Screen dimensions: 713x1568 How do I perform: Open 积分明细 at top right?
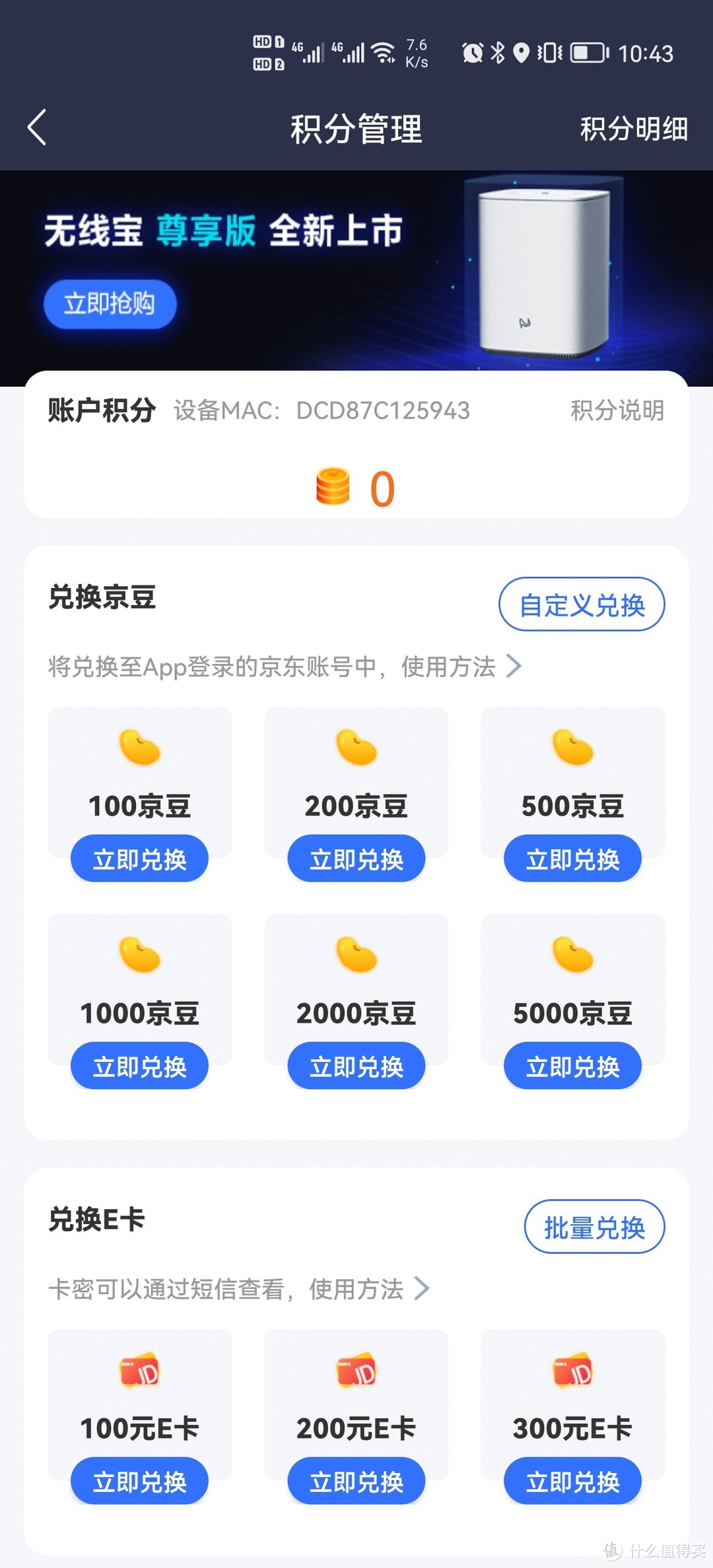point(633,129)
